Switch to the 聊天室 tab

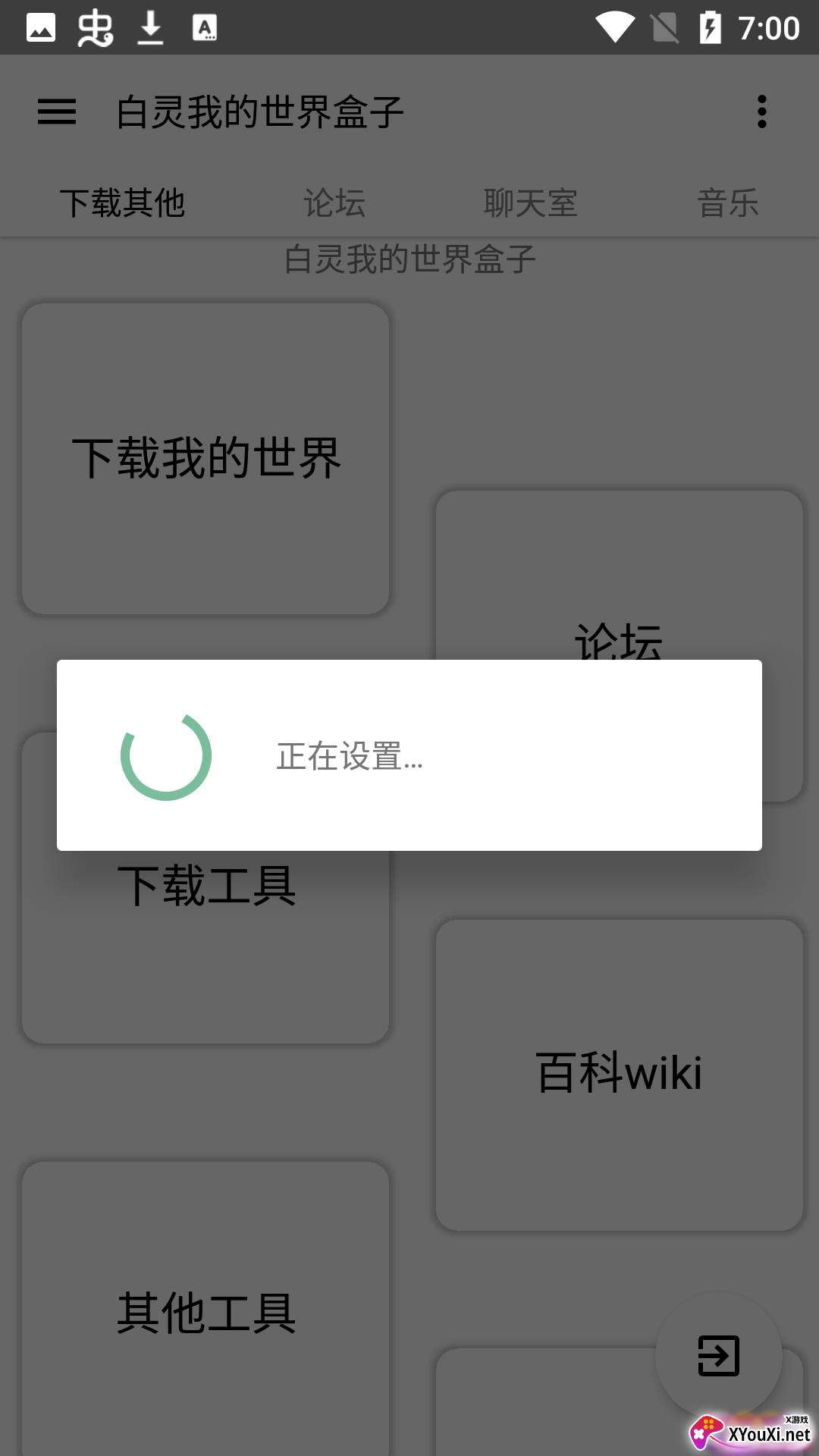tap(530, 203)
